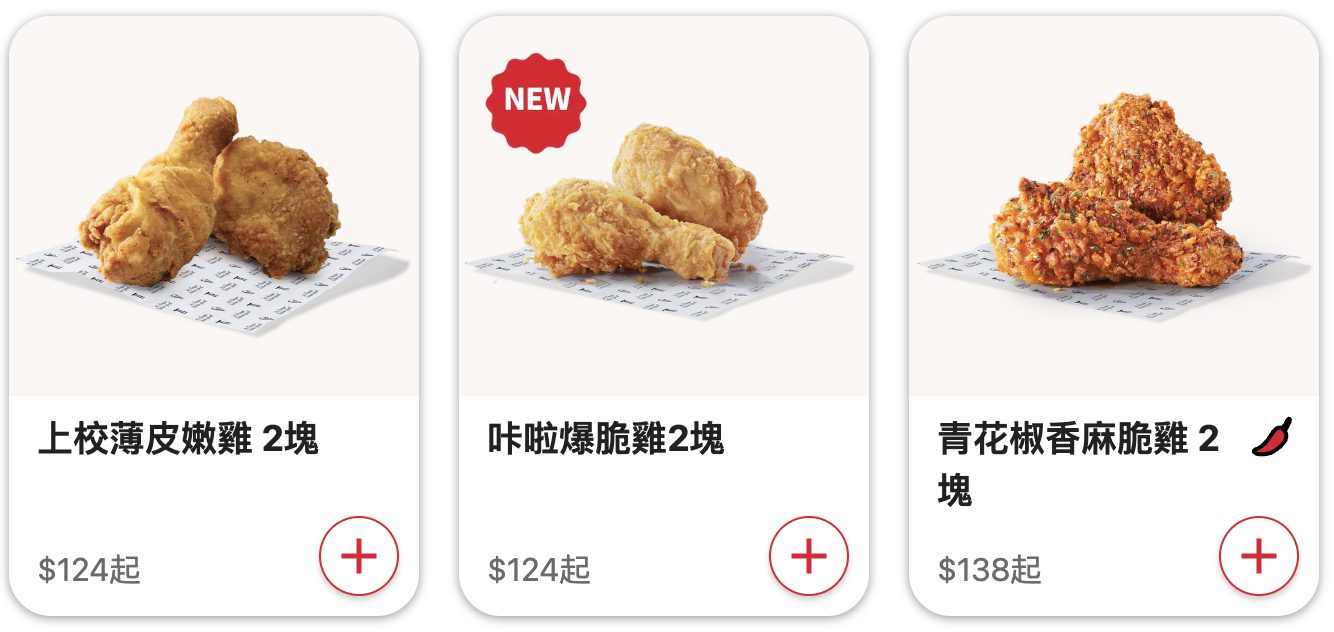
Task: Add 咔啦爆脆雞2塊 with its plus button
Action: coord(809,557)
